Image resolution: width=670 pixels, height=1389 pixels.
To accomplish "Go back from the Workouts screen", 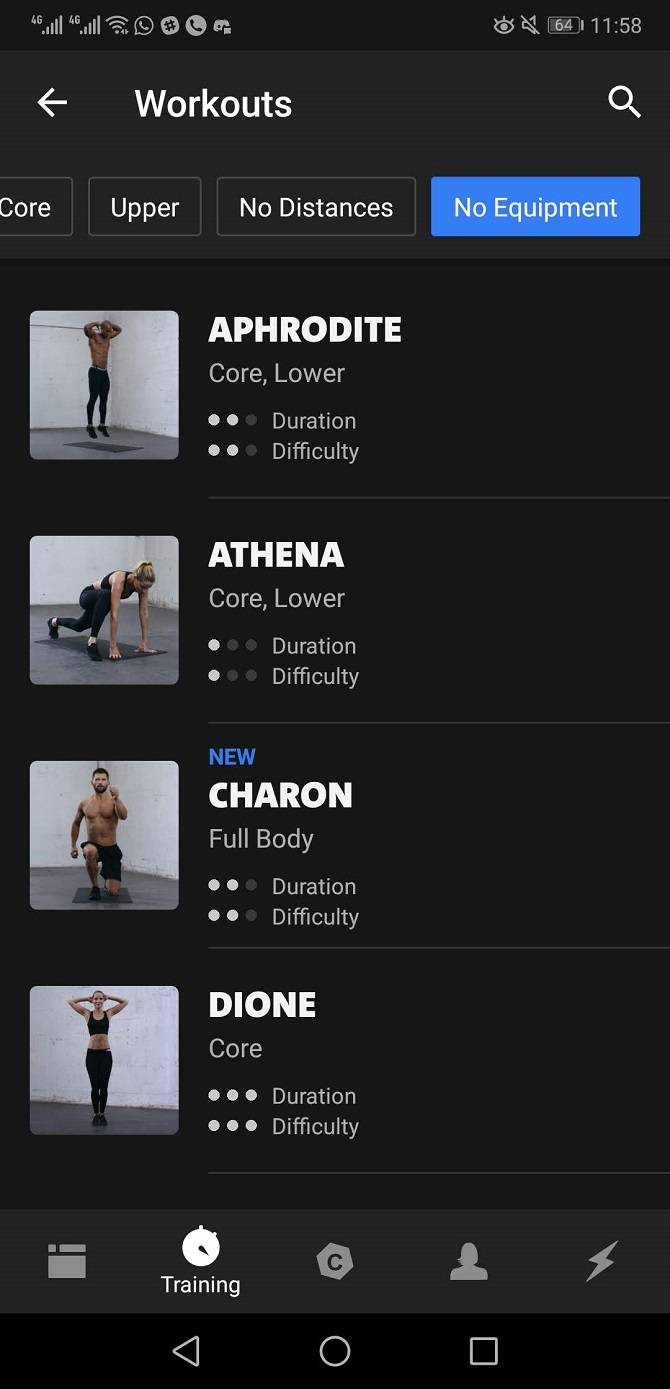I will point(52,102).
